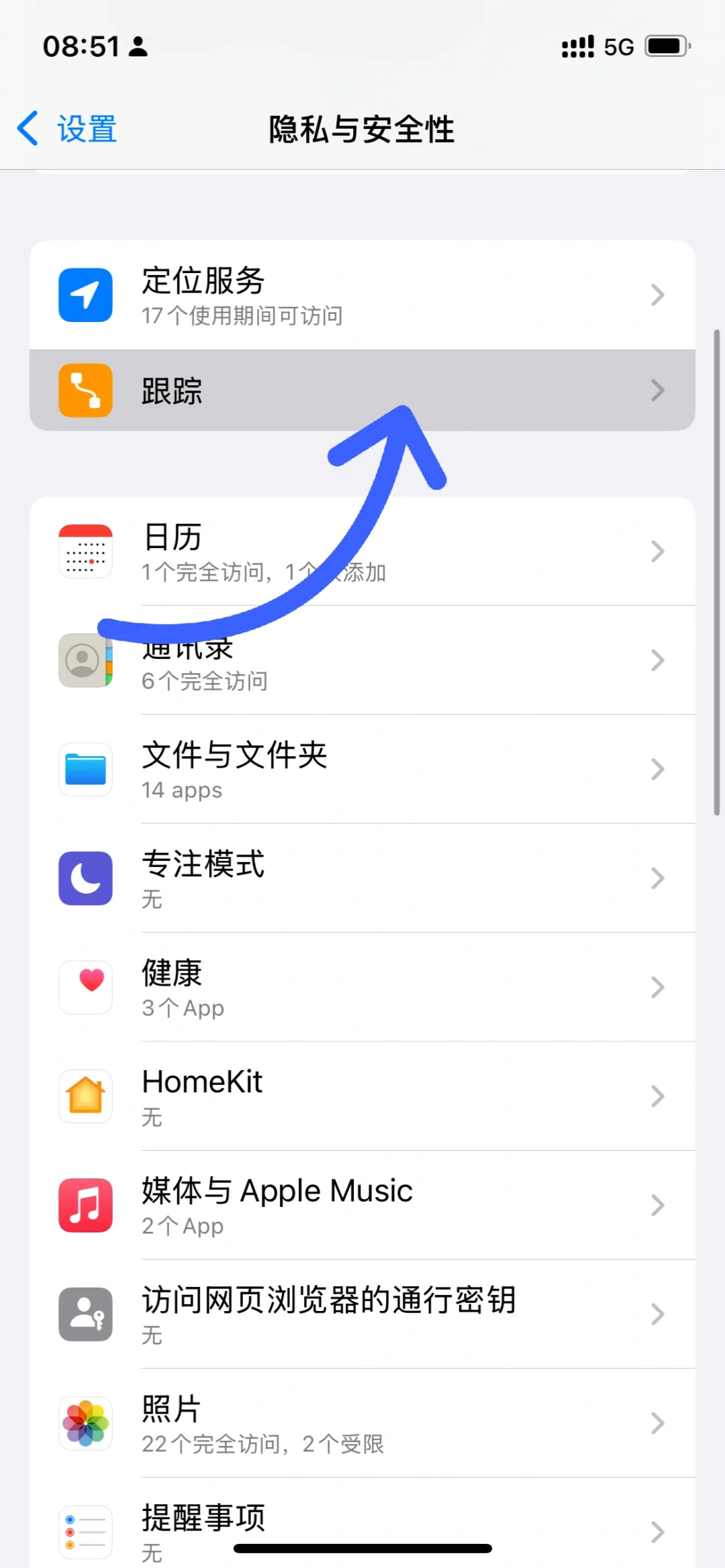Open 访问网页浏览器的通行密钥
Viewport: 725px width, 1568px height.
(362, 1314)
